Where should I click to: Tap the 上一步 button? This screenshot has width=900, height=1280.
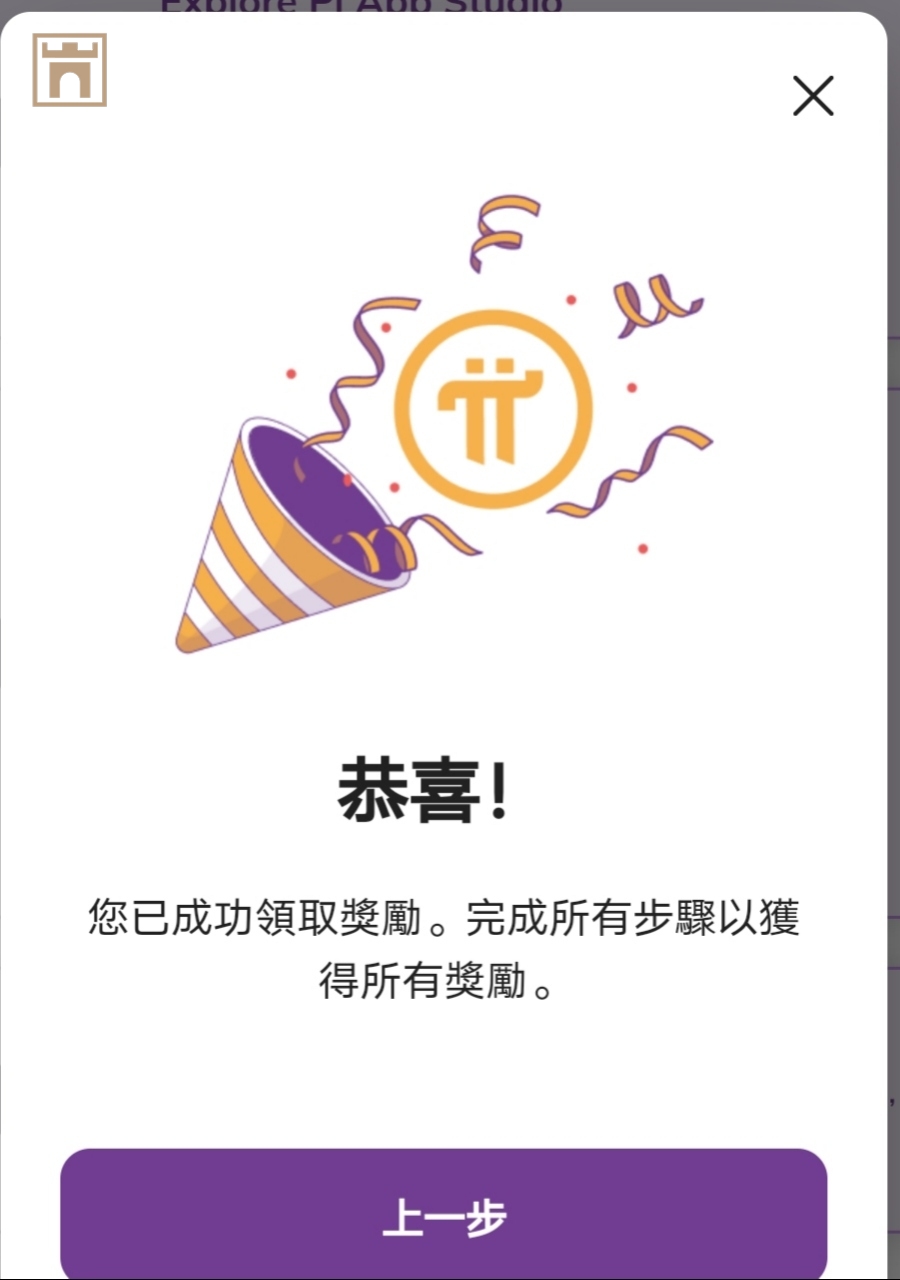(444, 1217)
